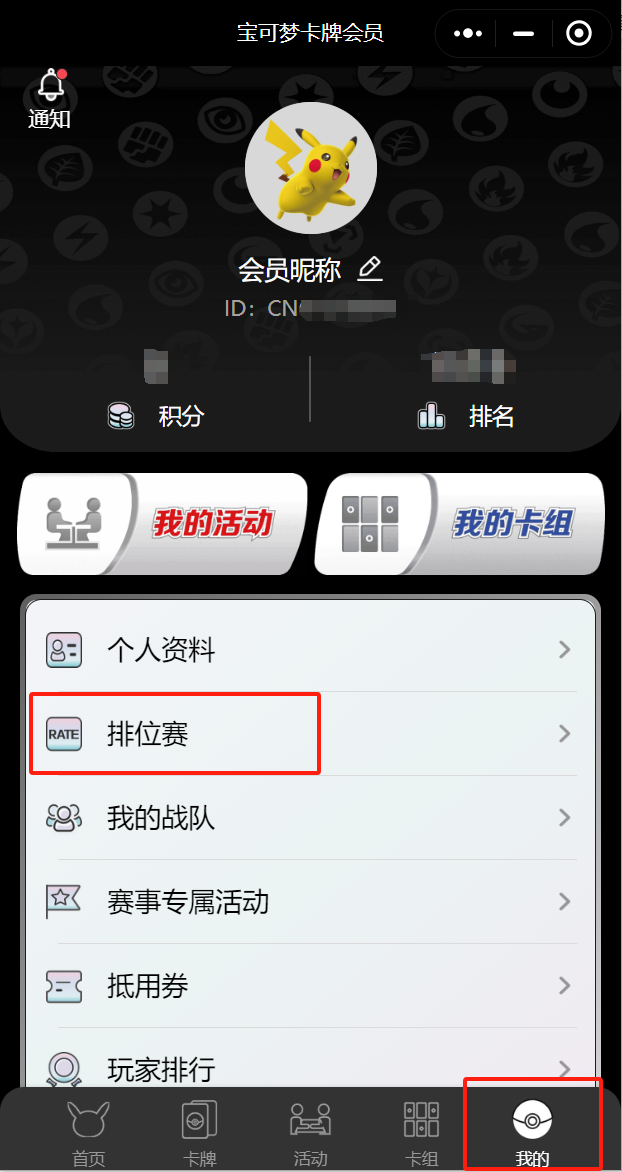Switch to the 活动 tab
This screenshot has width=622, height=1172.
click(310, 1133)
